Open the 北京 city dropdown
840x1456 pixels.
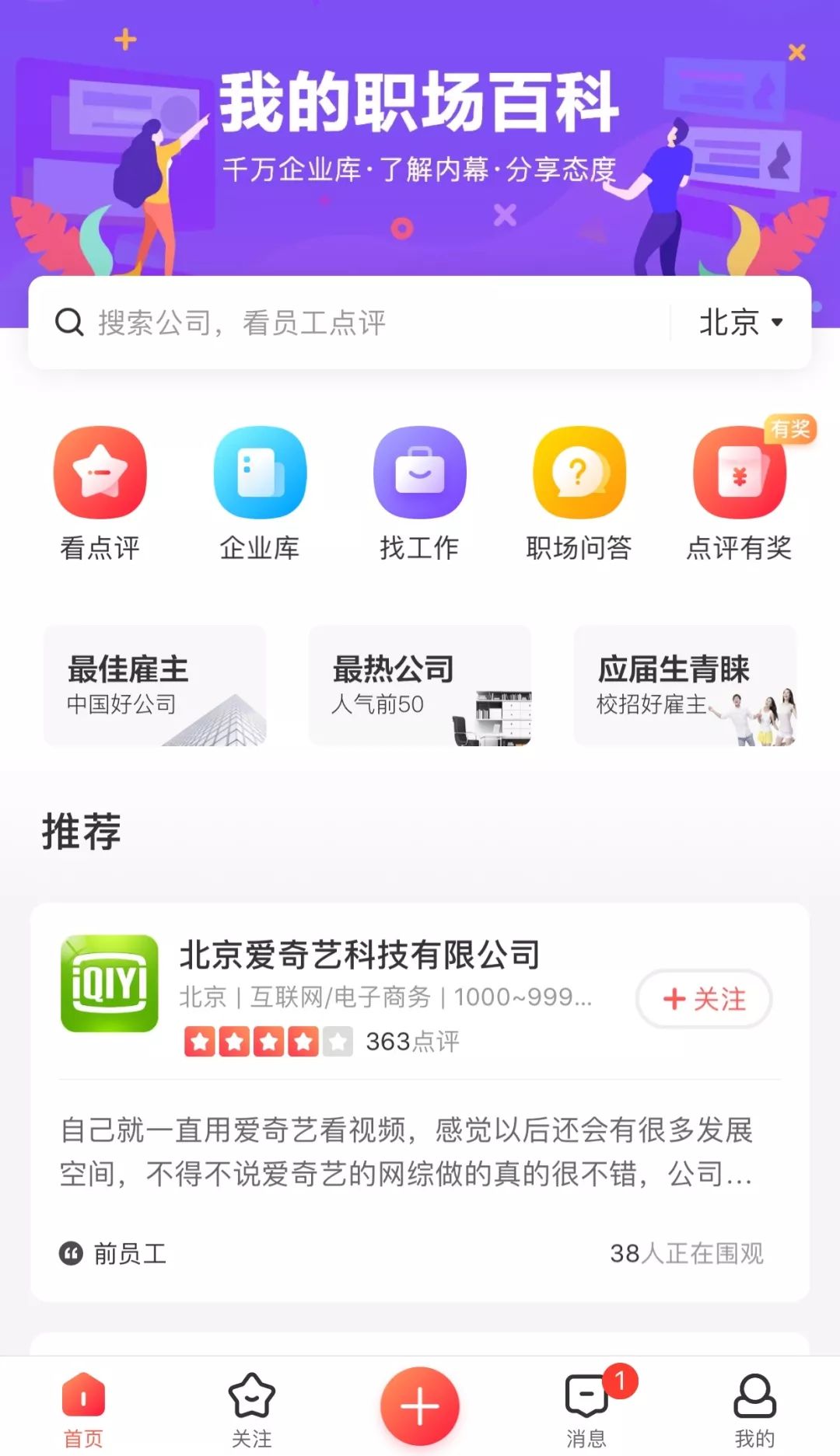coord(740,323)
